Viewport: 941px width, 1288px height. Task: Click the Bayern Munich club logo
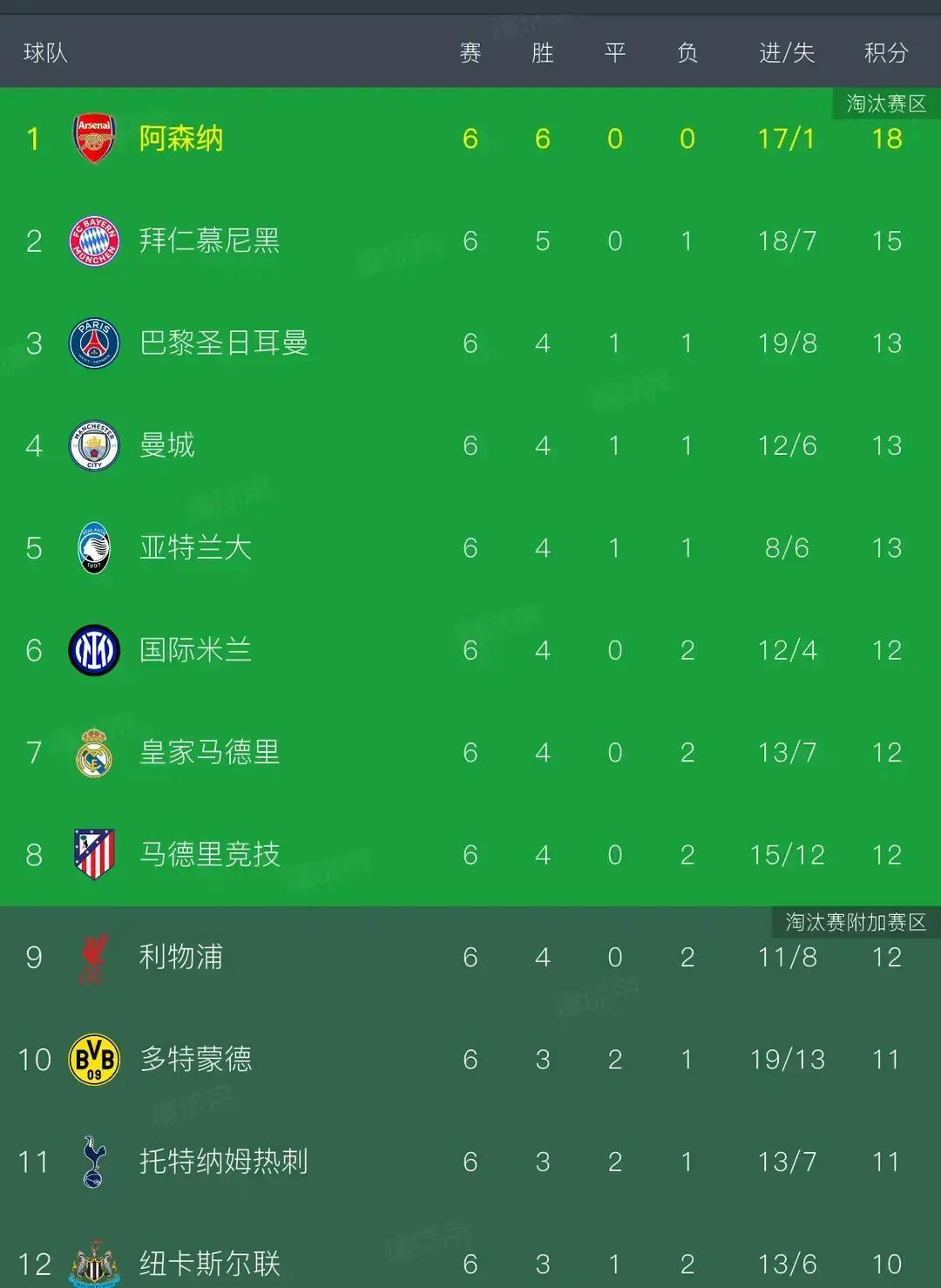(x=94, y=241)
